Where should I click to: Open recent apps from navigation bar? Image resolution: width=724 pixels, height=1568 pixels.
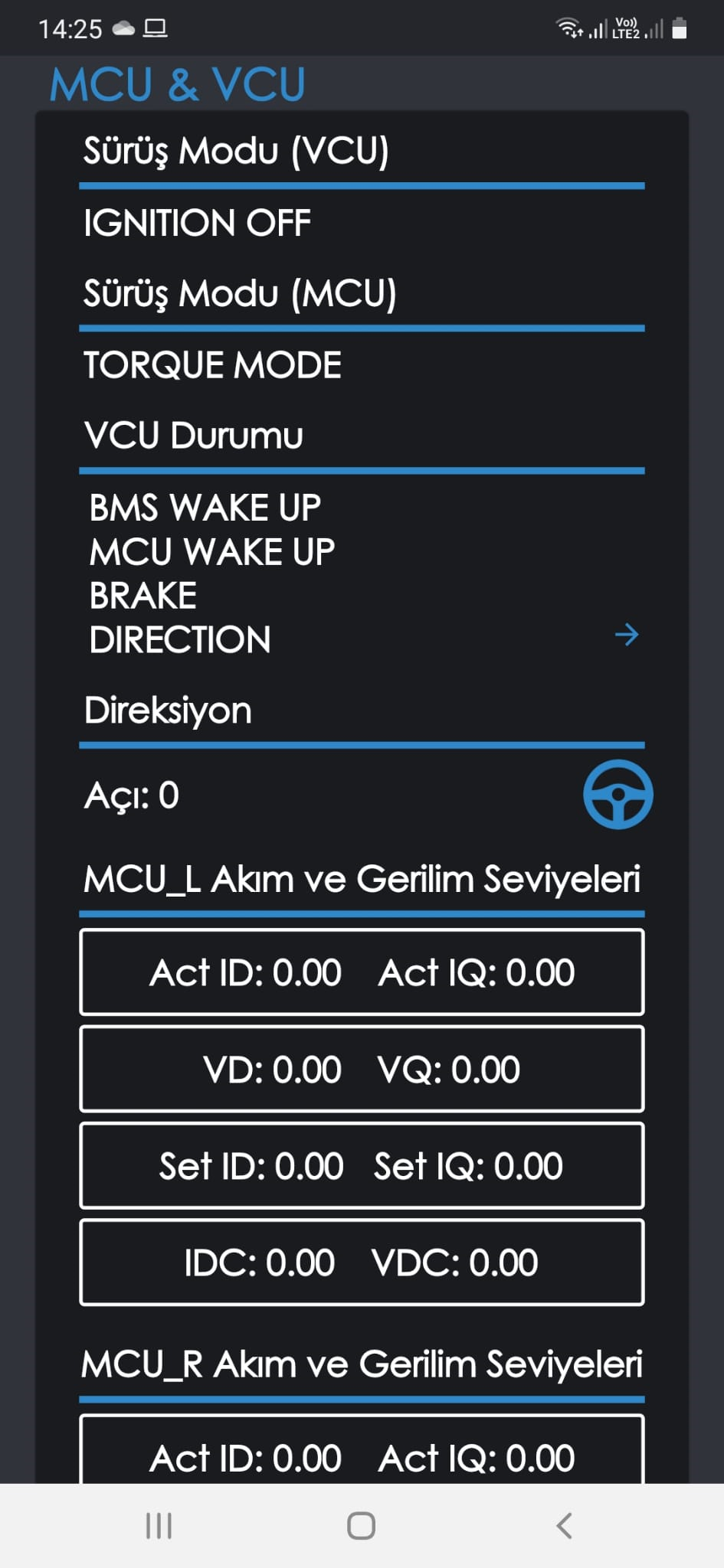point(159,1525)
